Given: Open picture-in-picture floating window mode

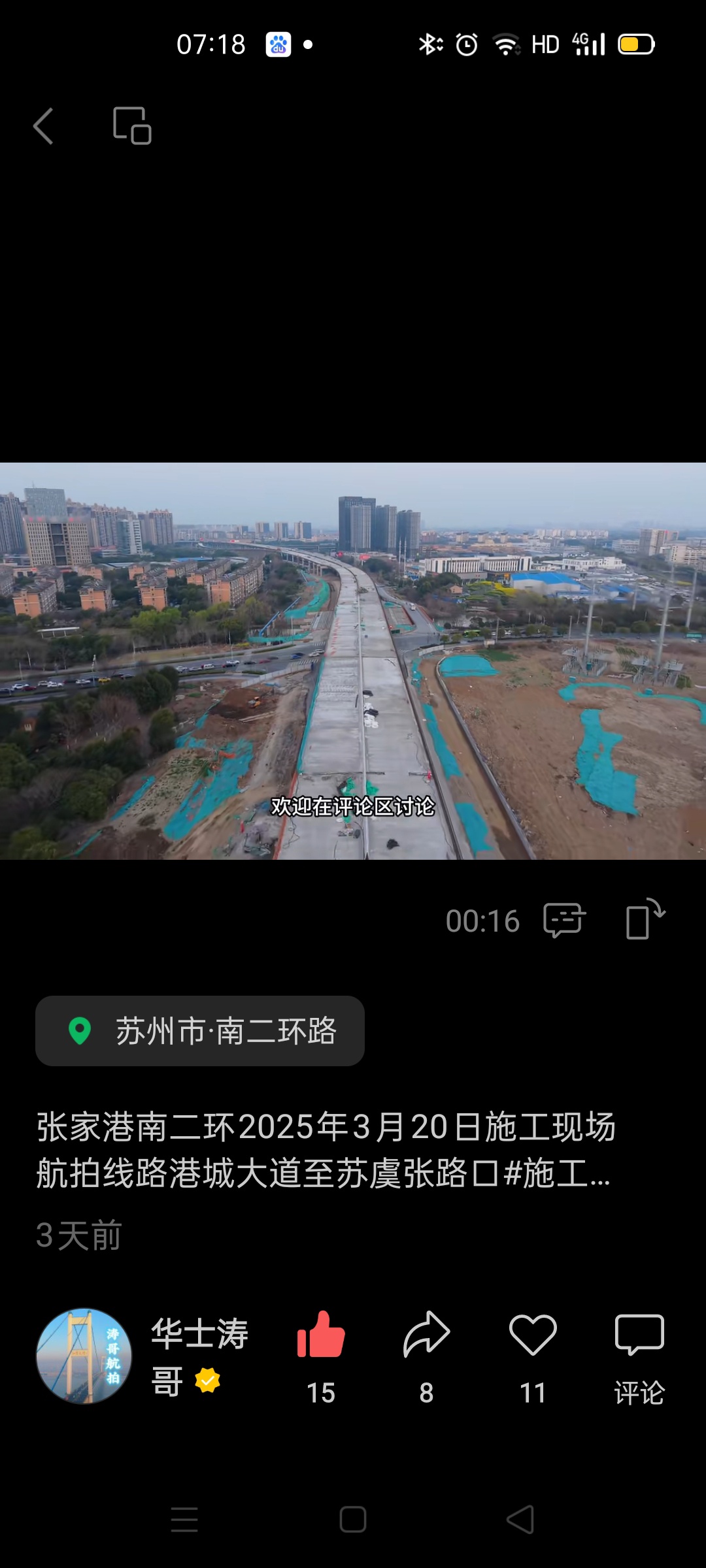Looking at the screenshot, I should 132,125.
